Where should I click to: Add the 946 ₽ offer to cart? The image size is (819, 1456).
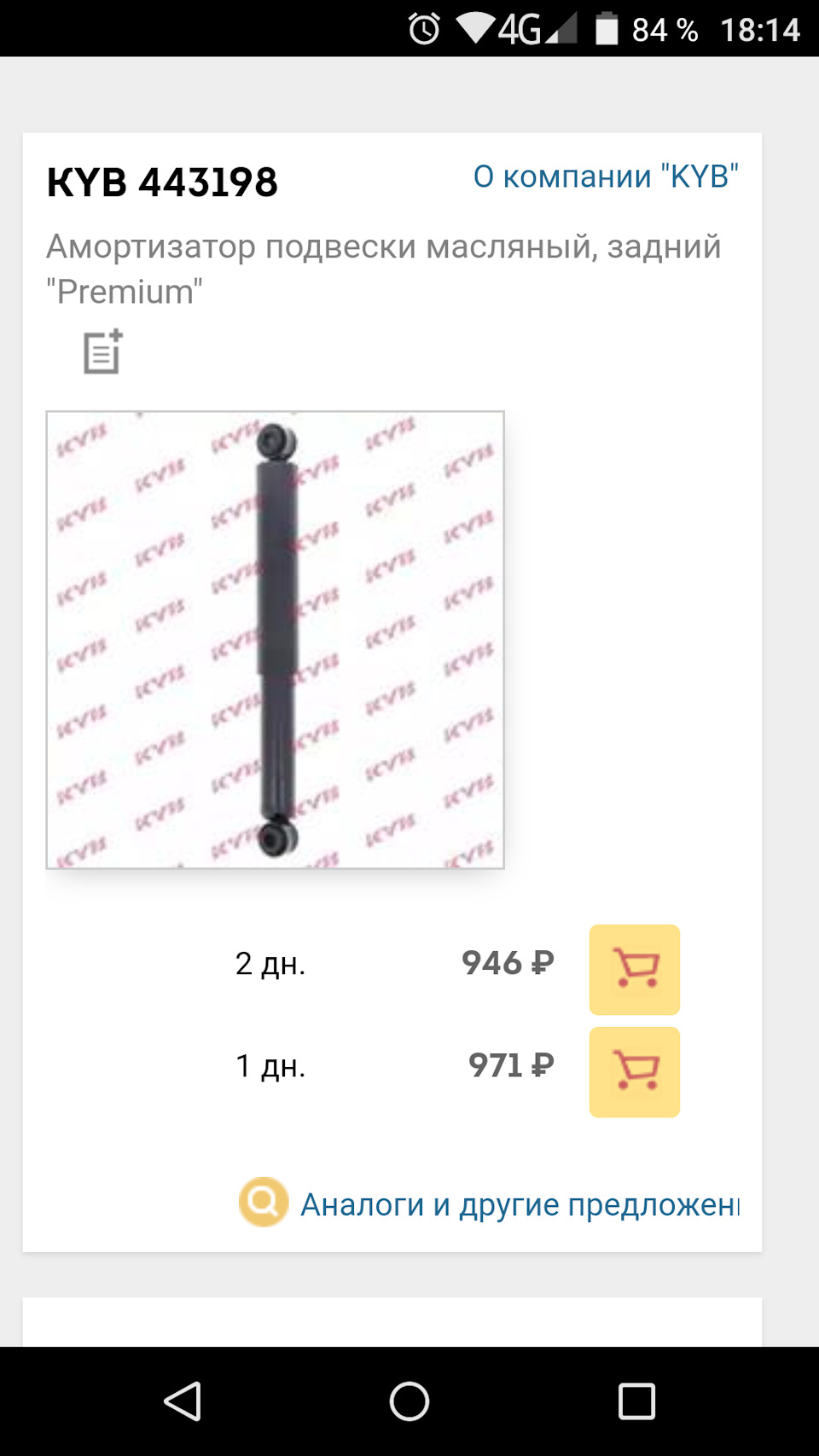[x=634, y=970]
